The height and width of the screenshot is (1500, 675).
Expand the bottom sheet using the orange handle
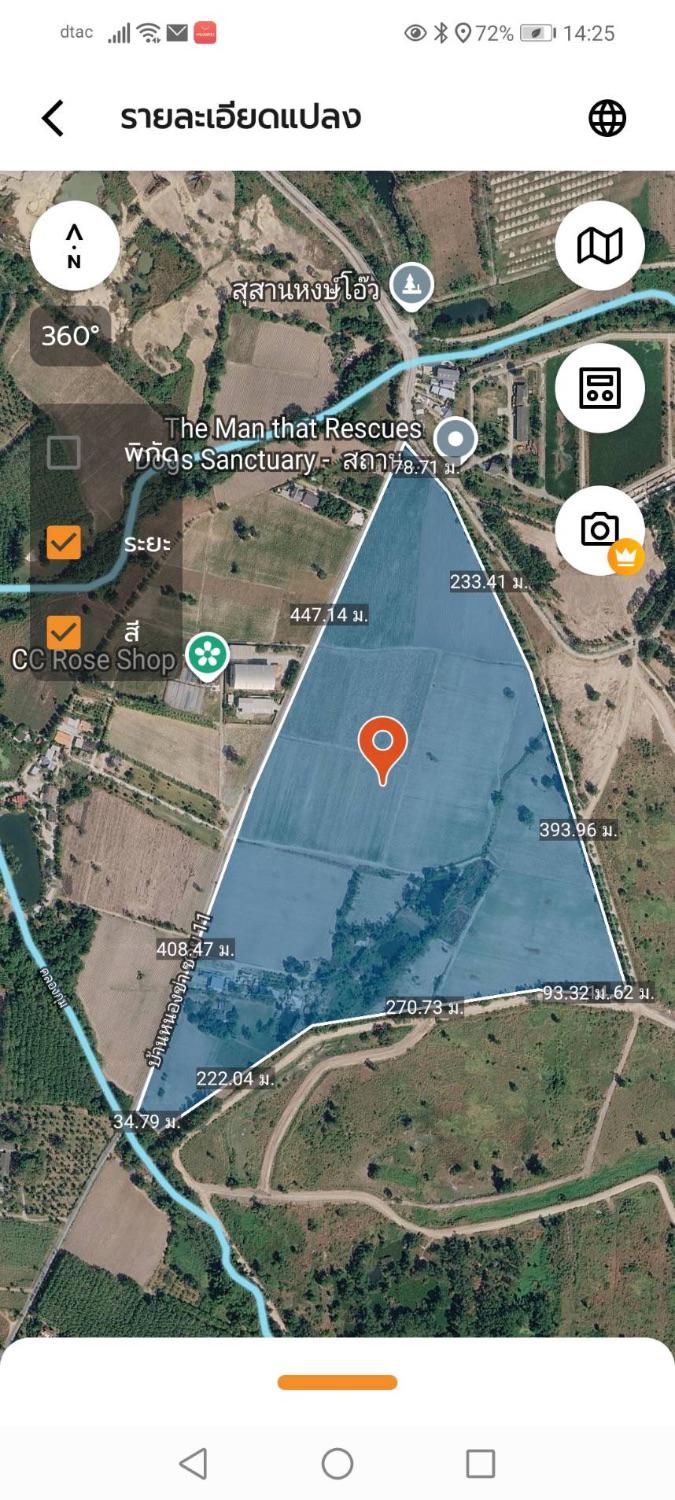(x=337, y=1383)
